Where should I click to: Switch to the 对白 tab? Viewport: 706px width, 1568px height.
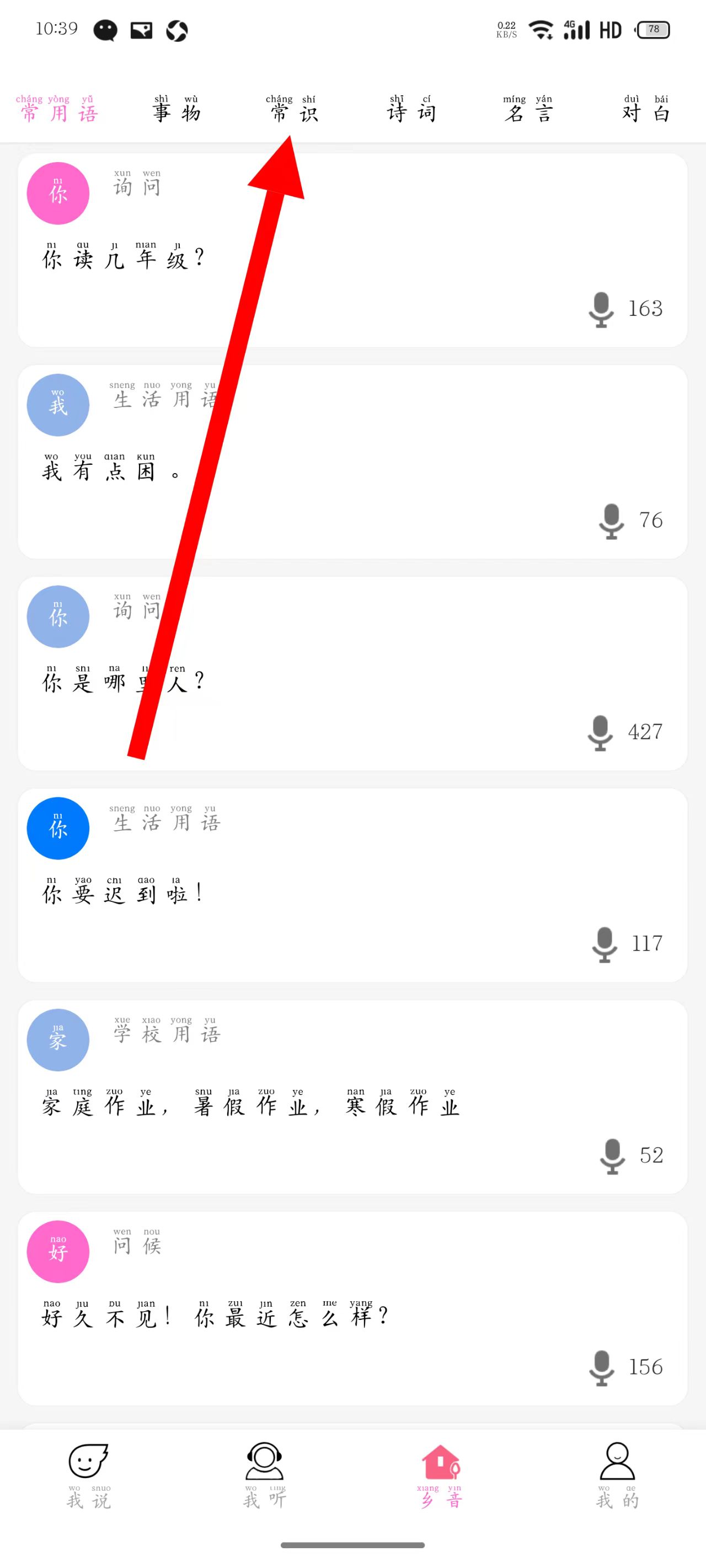pyautogui.click(x=646, y=110)
